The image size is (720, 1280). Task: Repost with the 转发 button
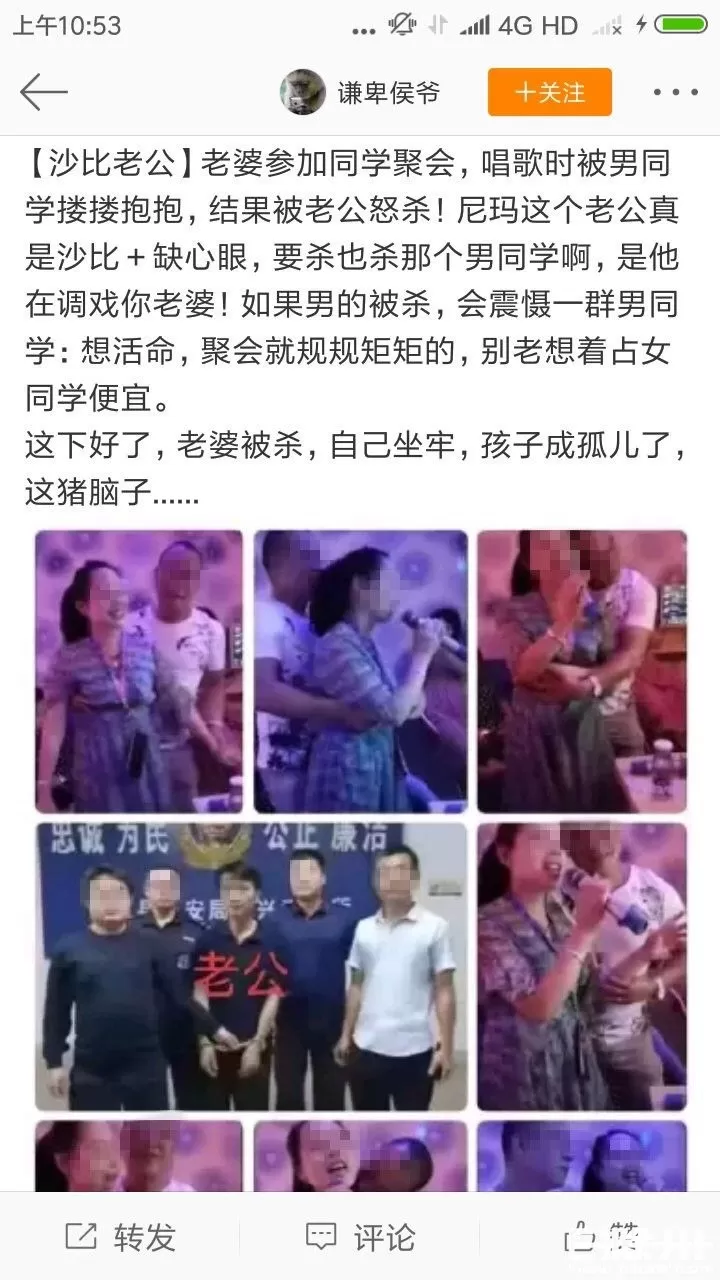[120, 1237]
